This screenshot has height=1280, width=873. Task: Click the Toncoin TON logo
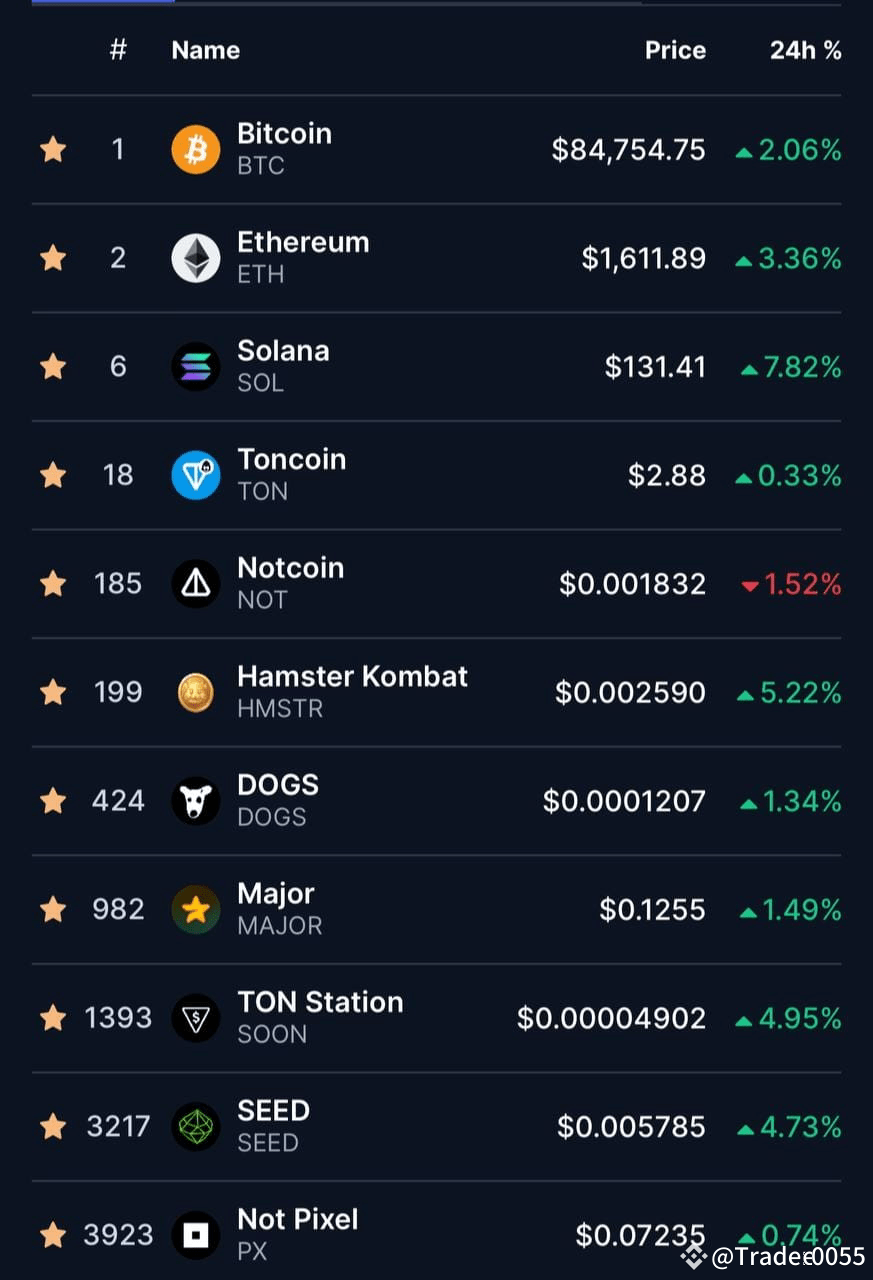(x=196, y=475)
